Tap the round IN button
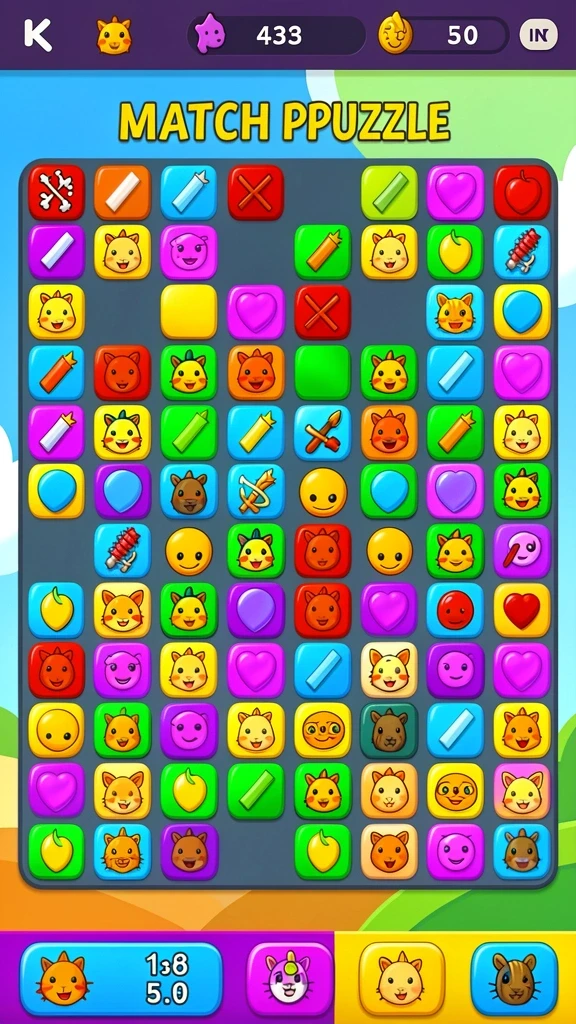This screenshot has height=1024, width=576. click(539, 35)
